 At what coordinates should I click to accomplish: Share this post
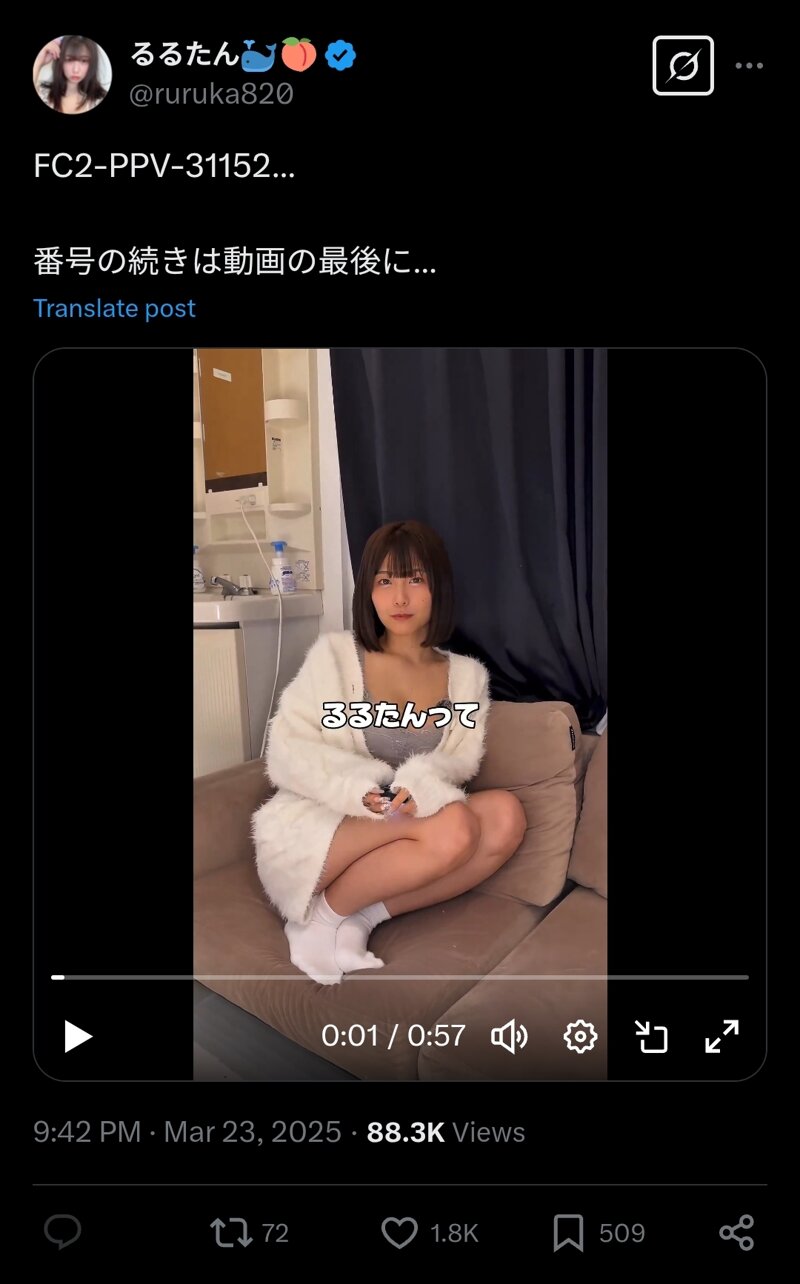pos(736,1233)
